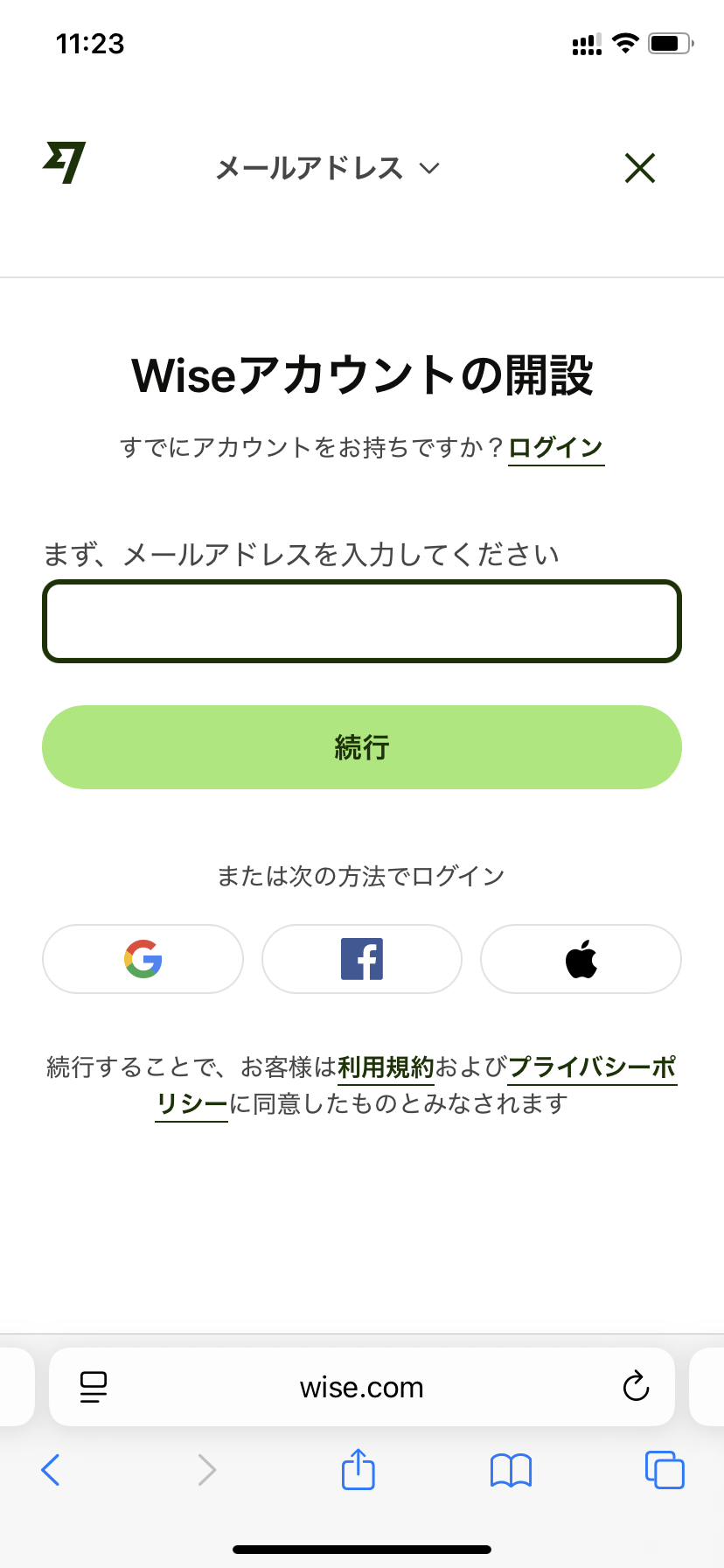Viewport: 724px width, 1568px height.
Task: Sign up using the Facebook icon
Action: (x=361, y=959)
